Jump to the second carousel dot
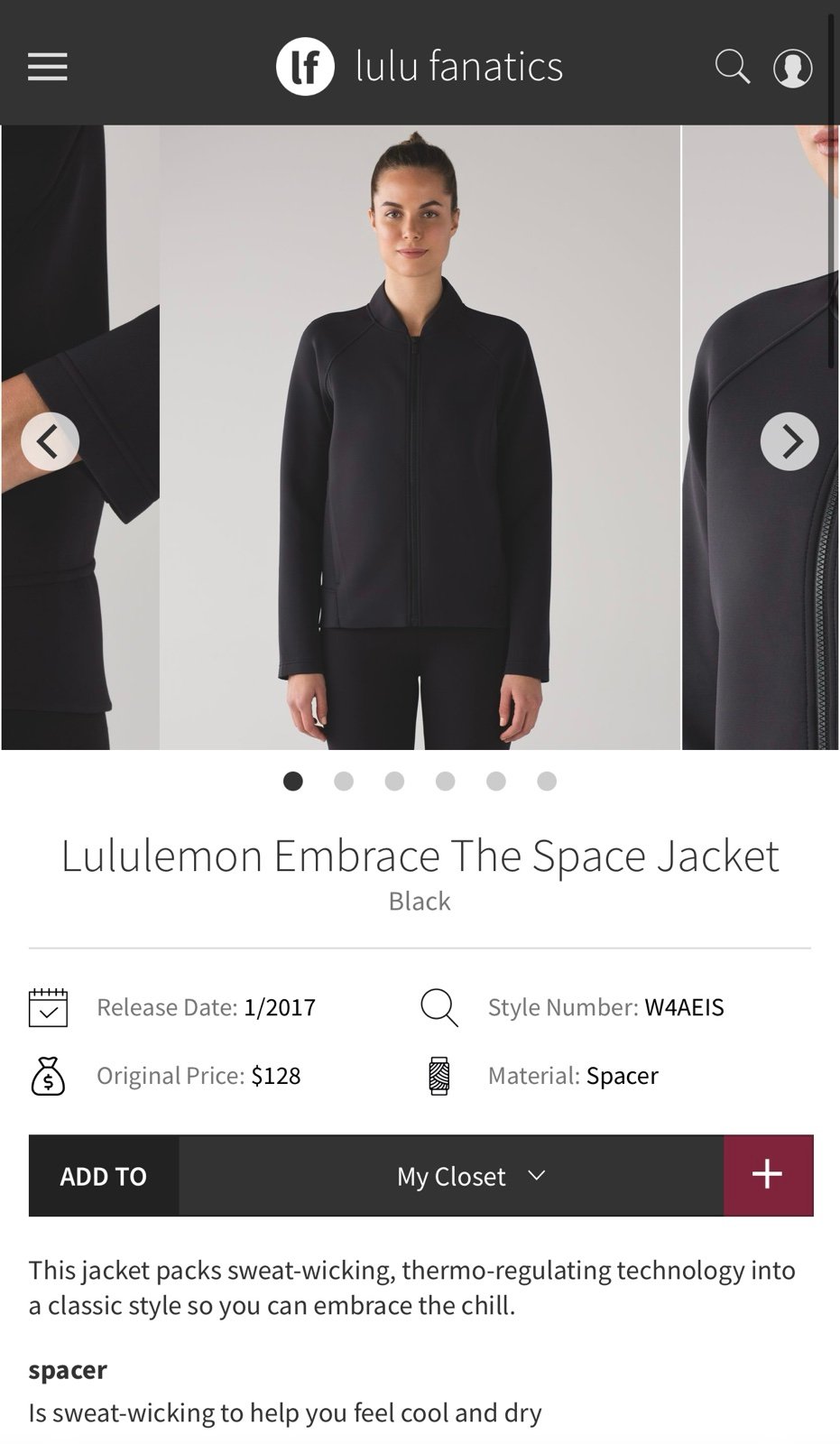Viewport: 840px width, 1444px height. pos(344,781)
